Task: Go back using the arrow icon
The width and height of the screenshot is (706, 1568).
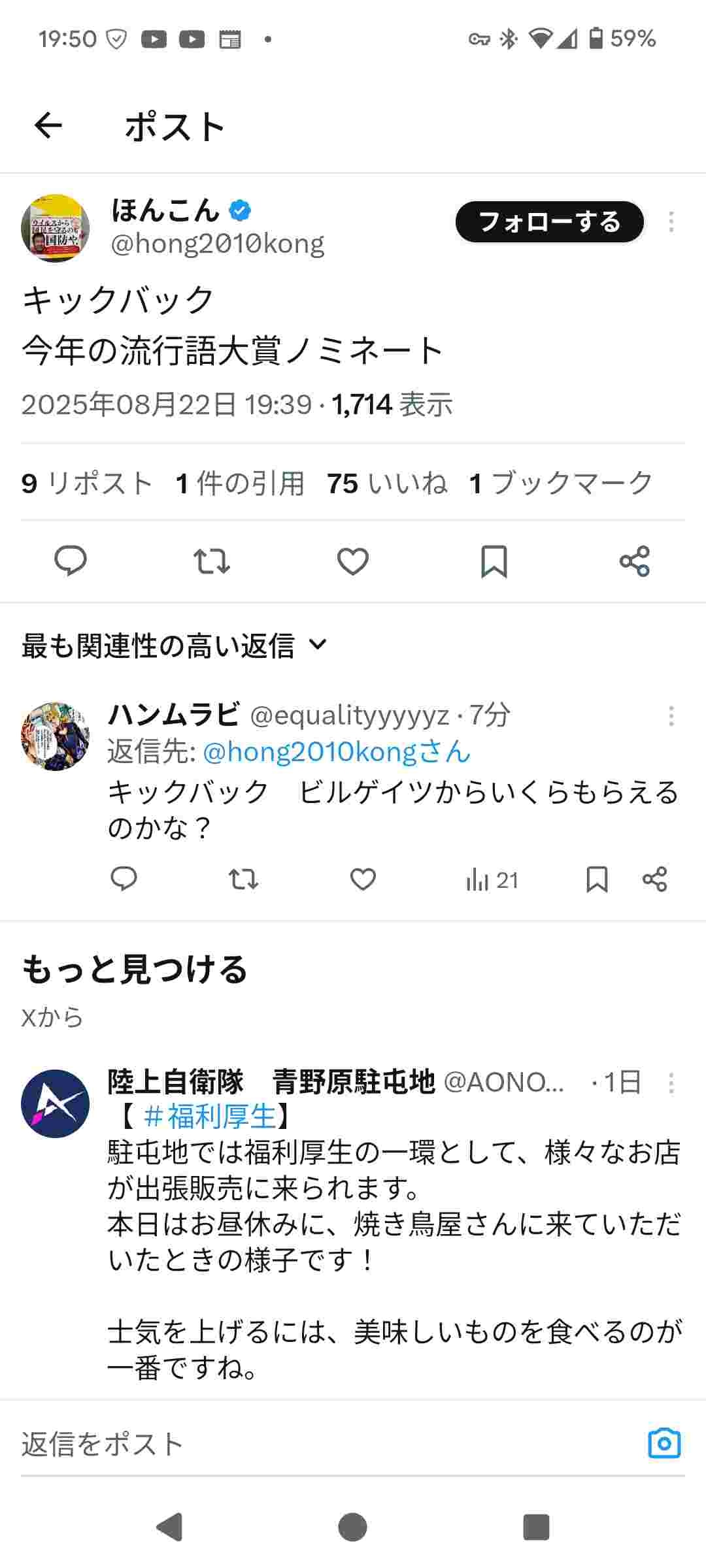Action: 48,125
